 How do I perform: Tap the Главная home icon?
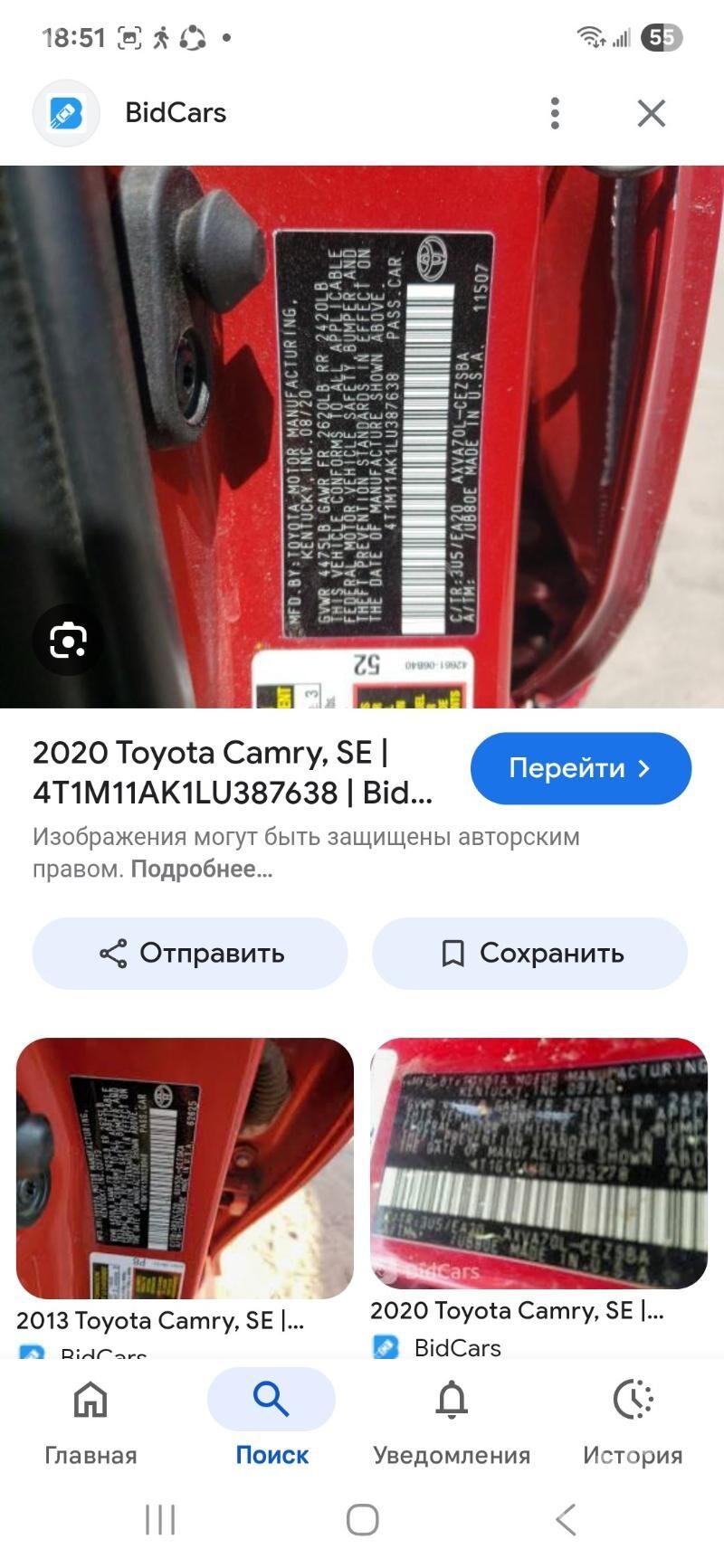(91, 1398)
